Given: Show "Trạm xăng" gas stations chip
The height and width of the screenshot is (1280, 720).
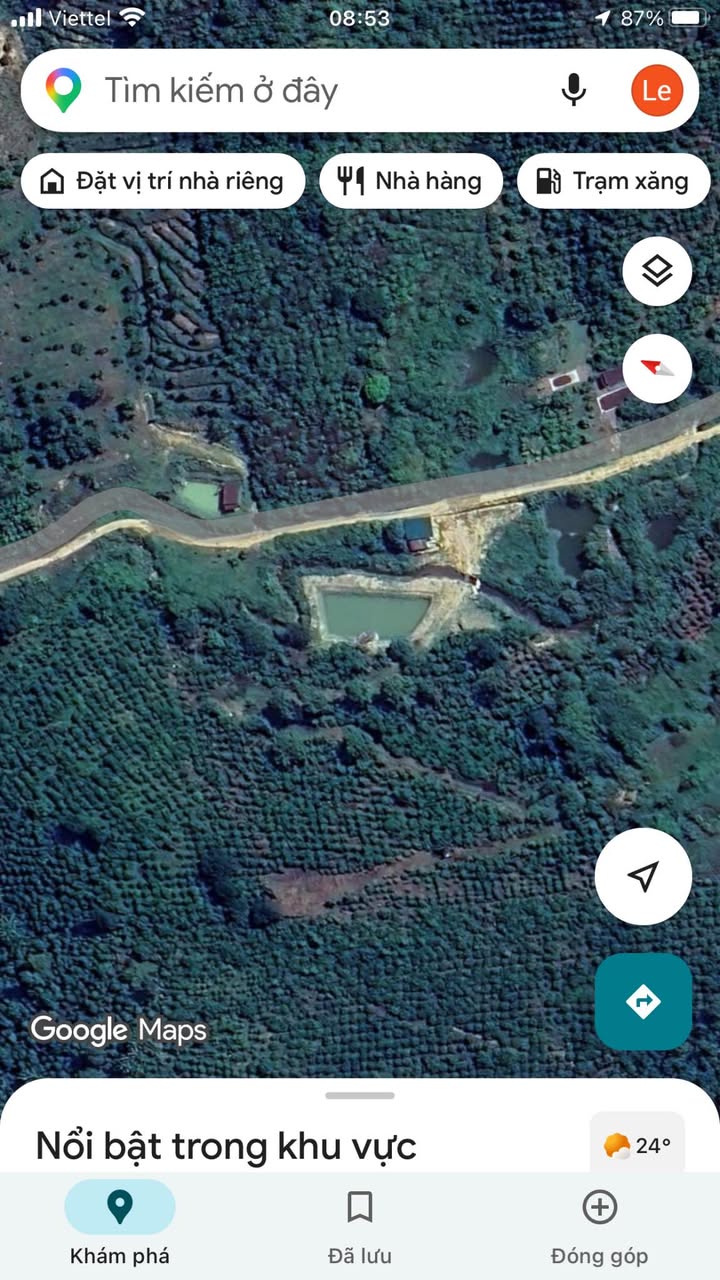Looking at the screenshot, I should 613,181.
